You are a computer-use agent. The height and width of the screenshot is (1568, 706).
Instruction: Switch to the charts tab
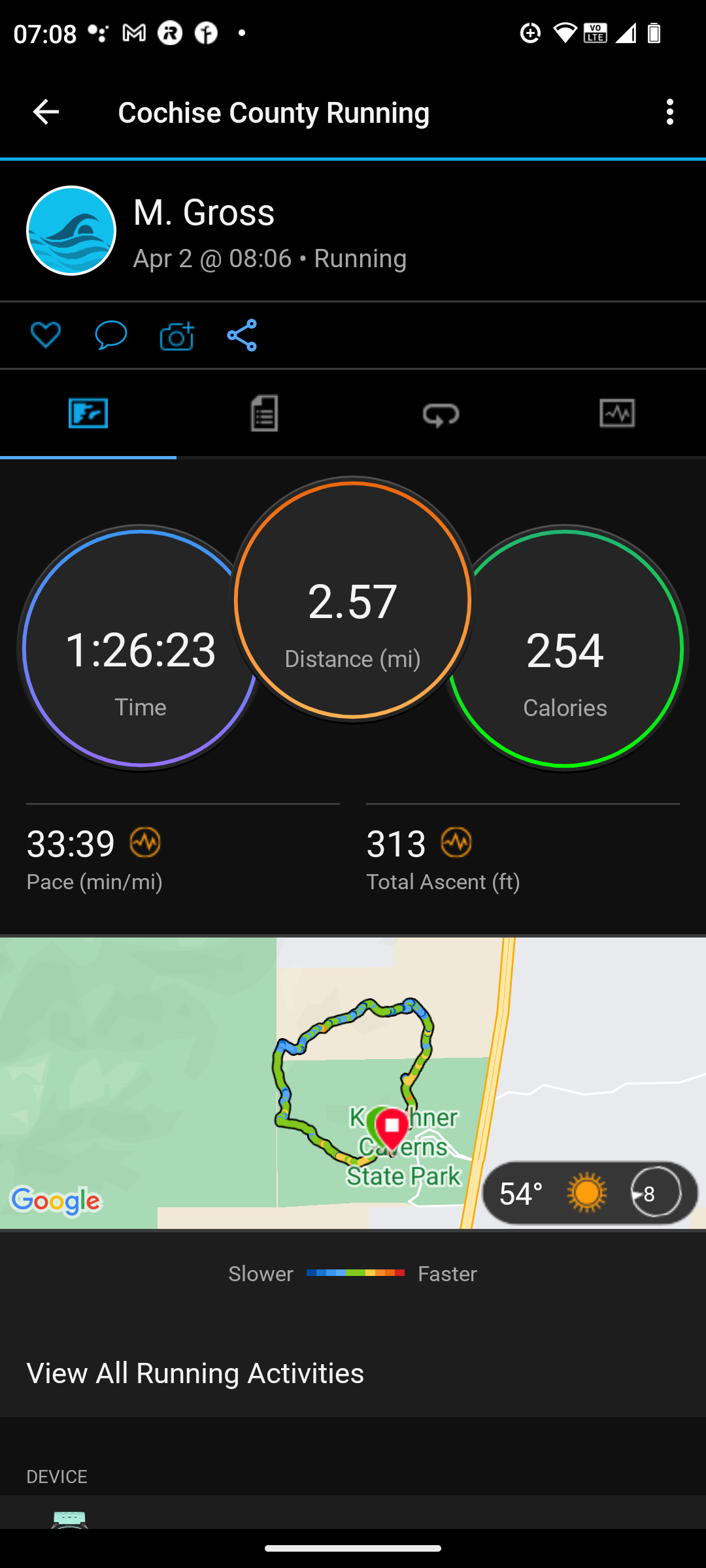tap(617, 414)
